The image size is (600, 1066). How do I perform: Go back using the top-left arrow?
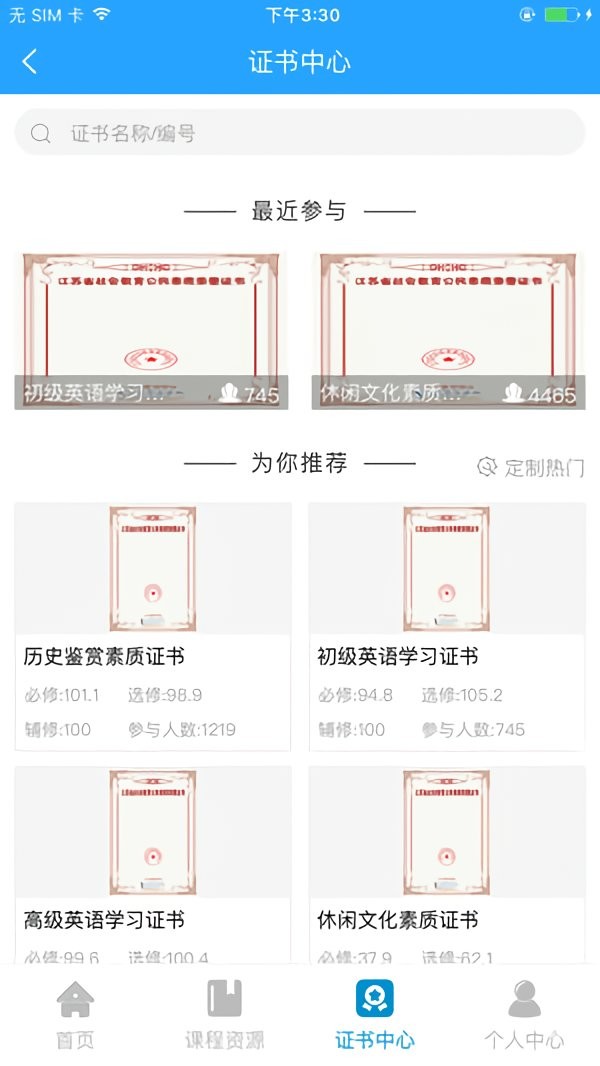coord(30,62)
